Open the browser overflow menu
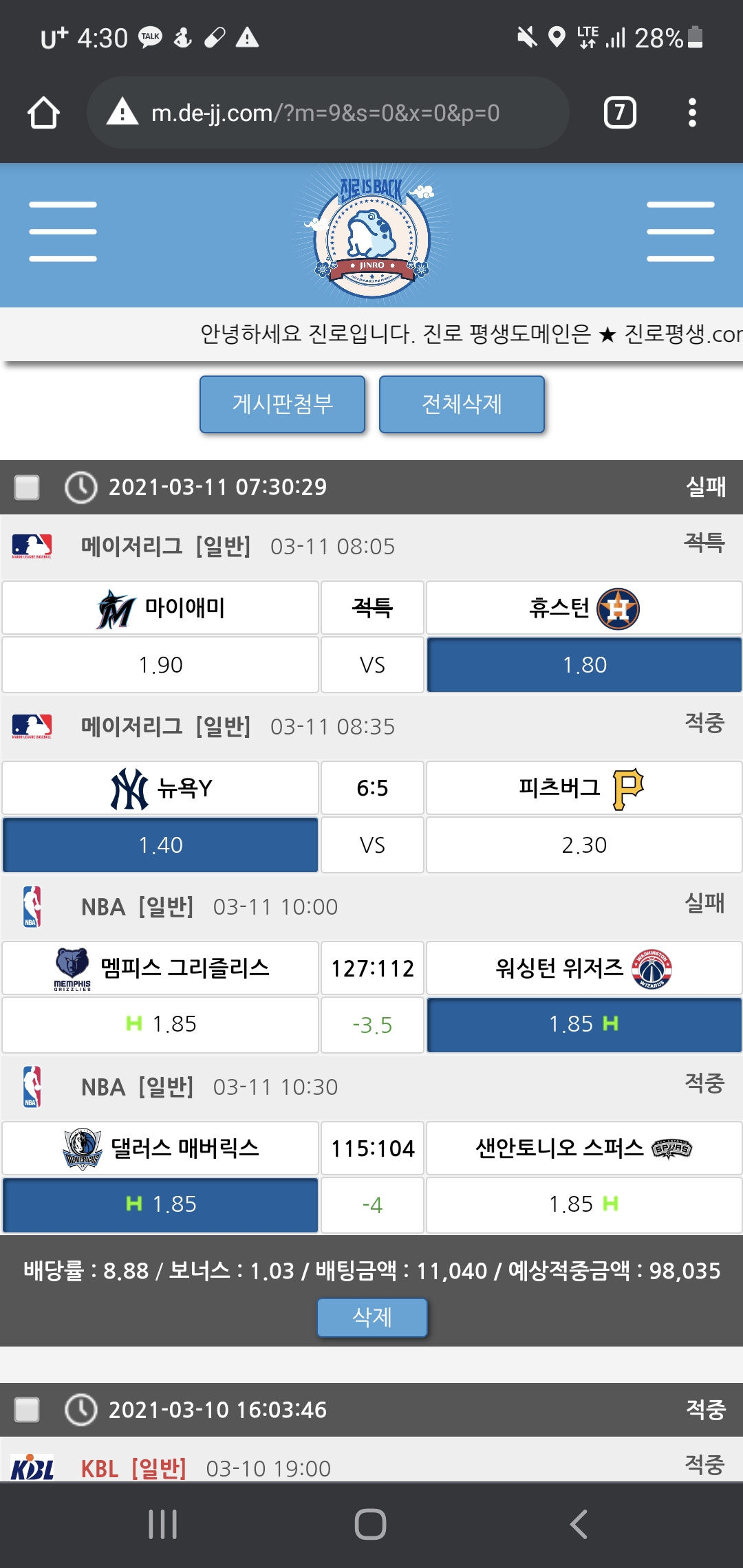Screen dimensions: 743x1568 [x=692, y=113]
